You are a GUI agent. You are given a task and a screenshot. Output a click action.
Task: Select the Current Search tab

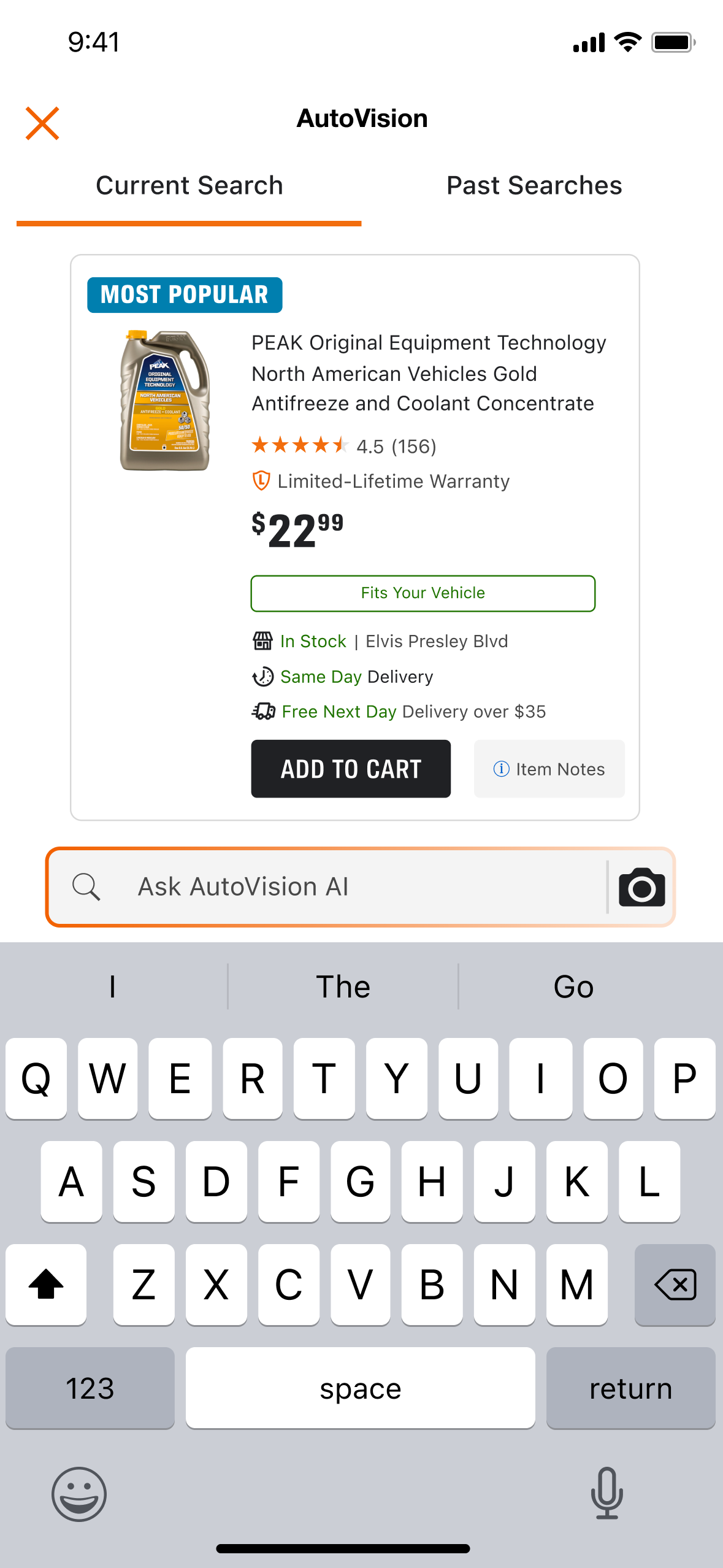point(189,185)
